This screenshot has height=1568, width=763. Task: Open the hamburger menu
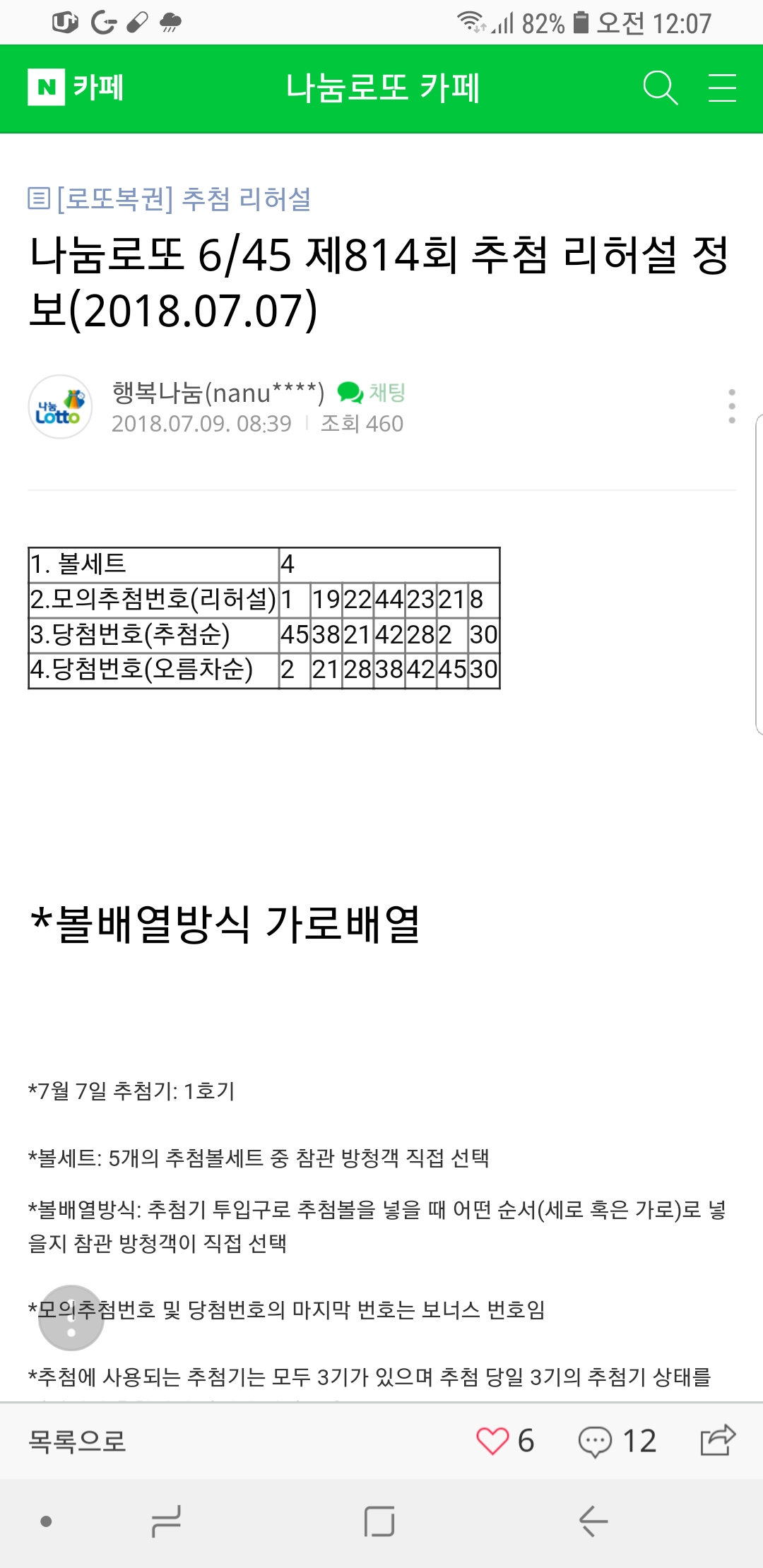722,88
